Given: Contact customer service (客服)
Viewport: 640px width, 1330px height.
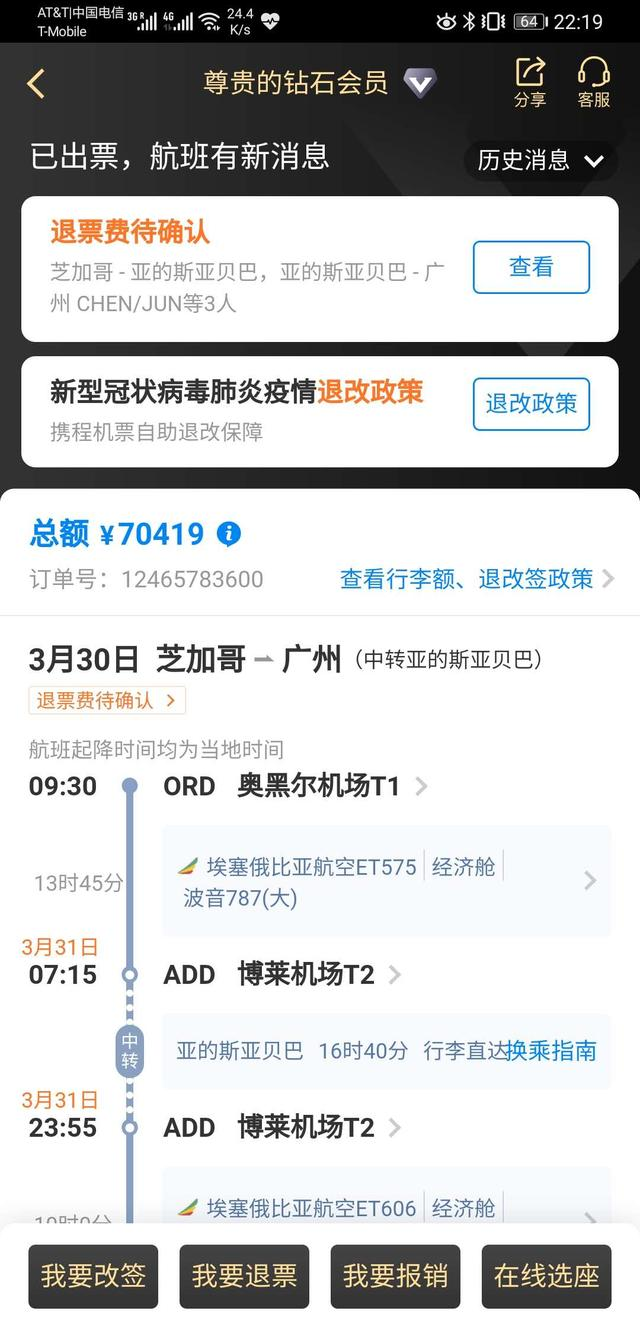Looking at the screenshot, I should tap(594, 82).
